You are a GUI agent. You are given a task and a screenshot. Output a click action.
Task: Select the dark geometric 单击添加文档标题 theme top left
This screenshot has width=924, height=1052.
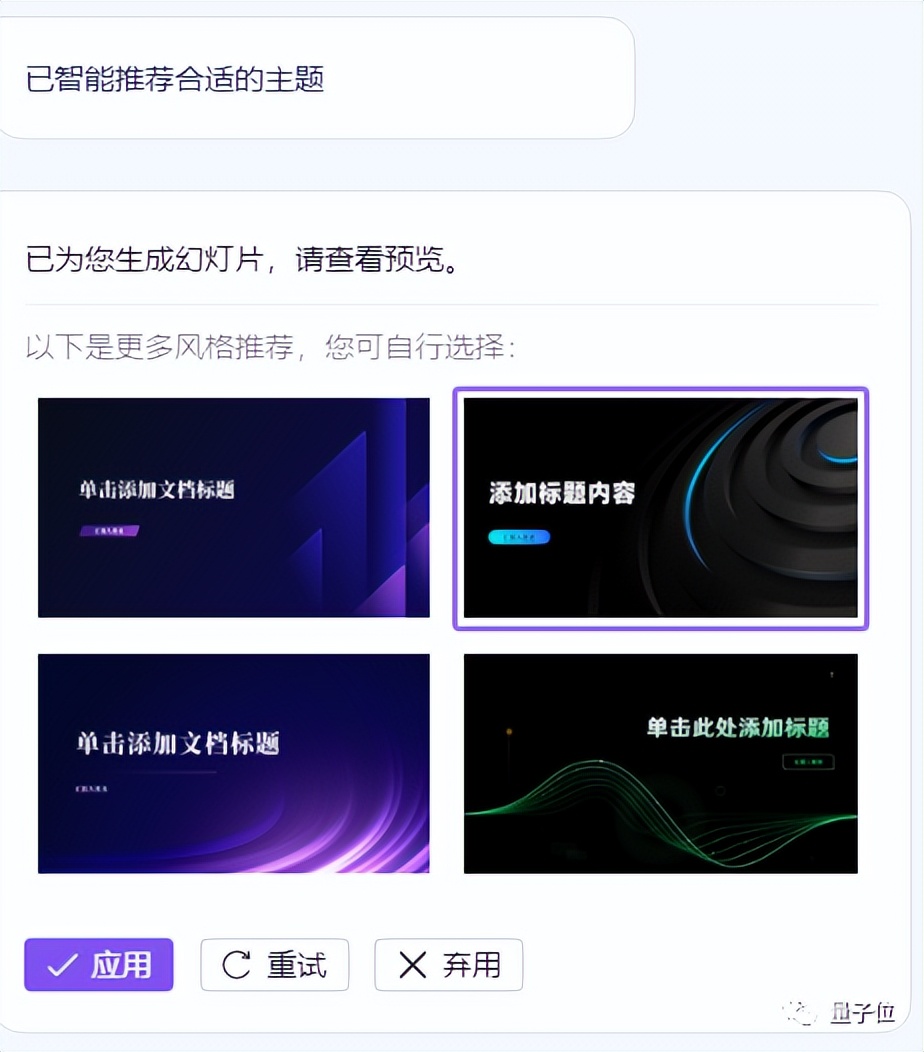(233, 506)
